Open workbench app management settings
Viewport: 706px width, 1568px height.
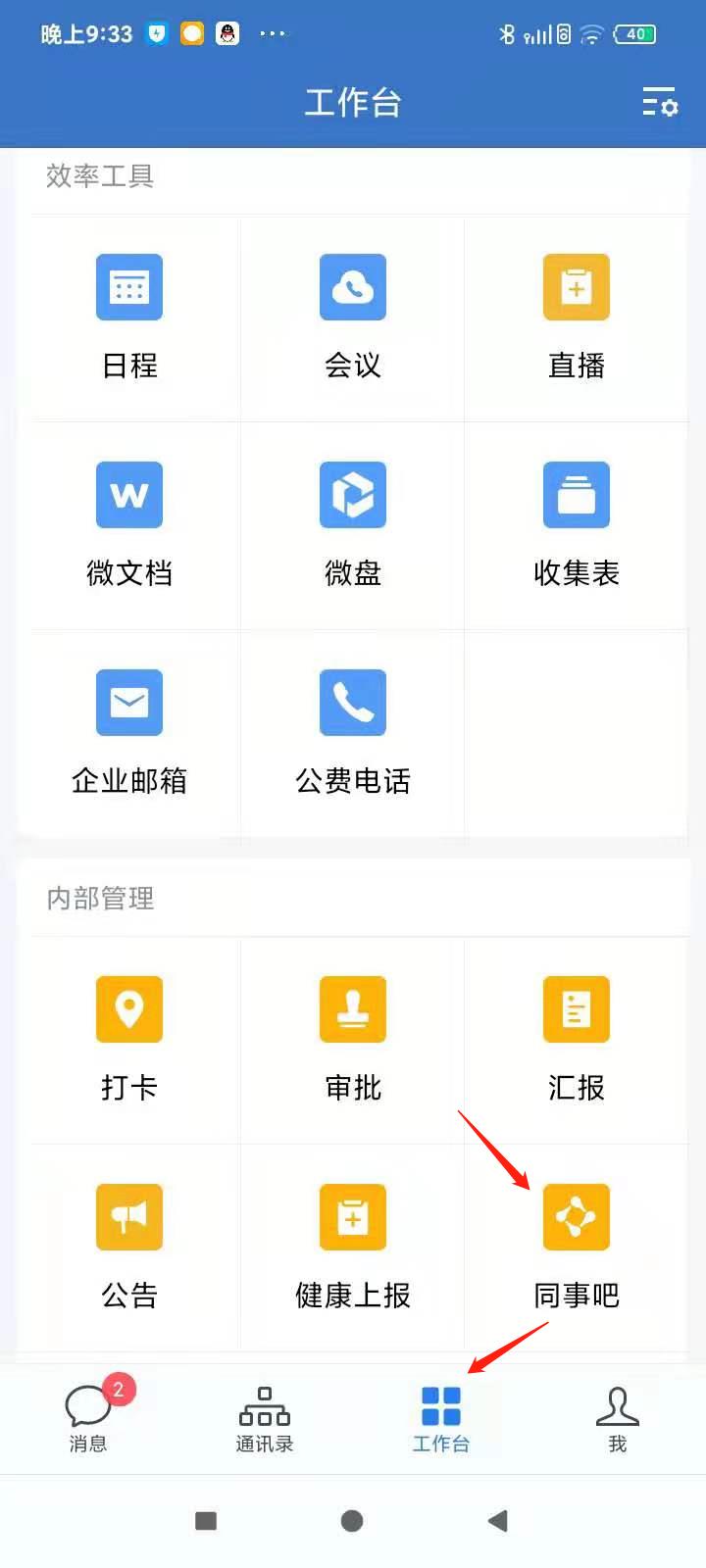coord(661,103)
